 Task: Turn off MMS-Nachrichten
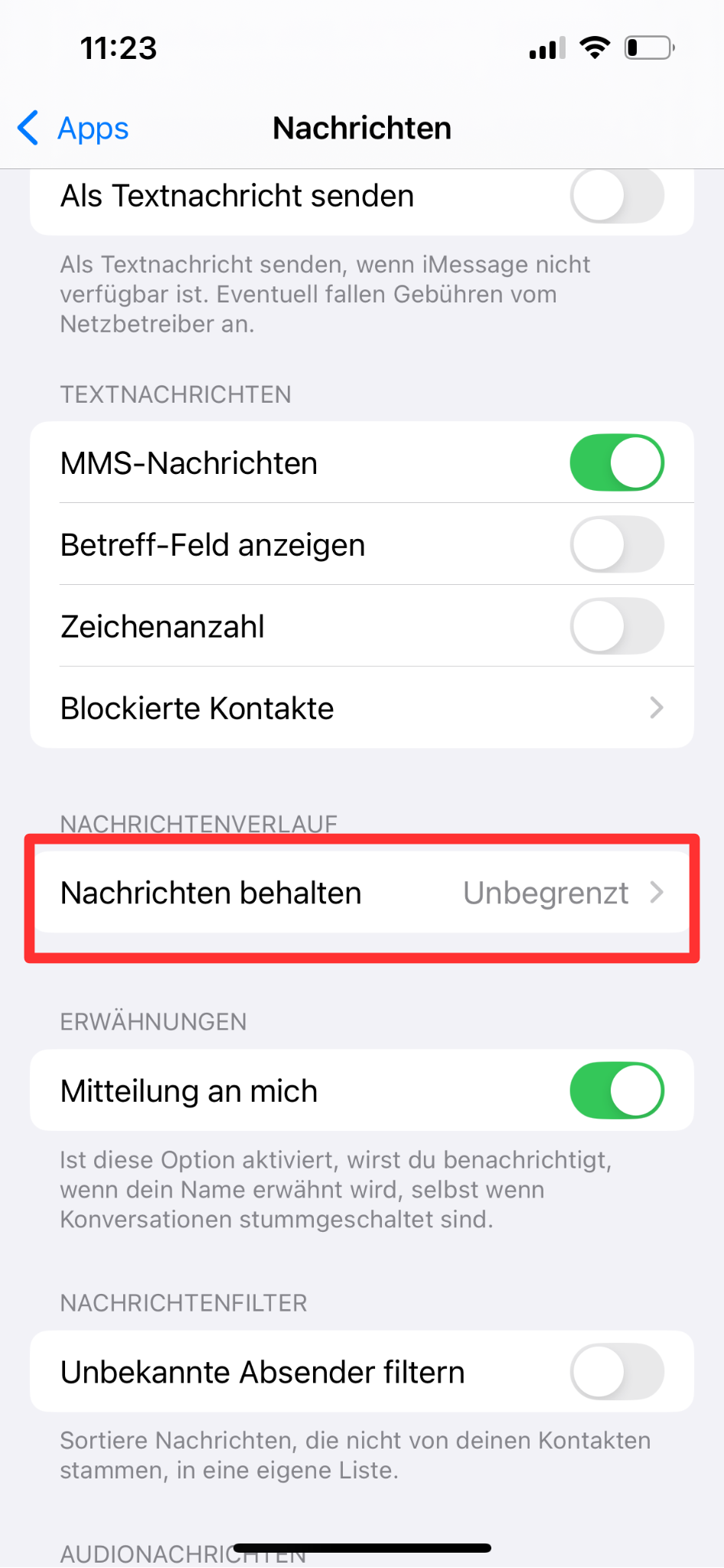pos(617,462)
